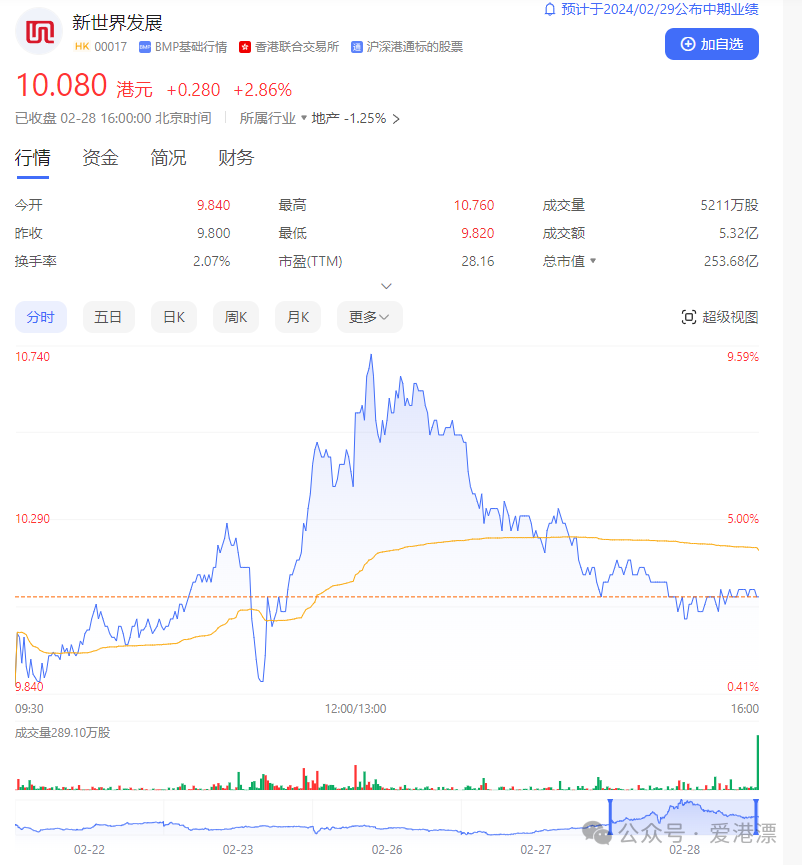
Task: Switch chart to 五日 view
Action: click(x=108, y=317)
